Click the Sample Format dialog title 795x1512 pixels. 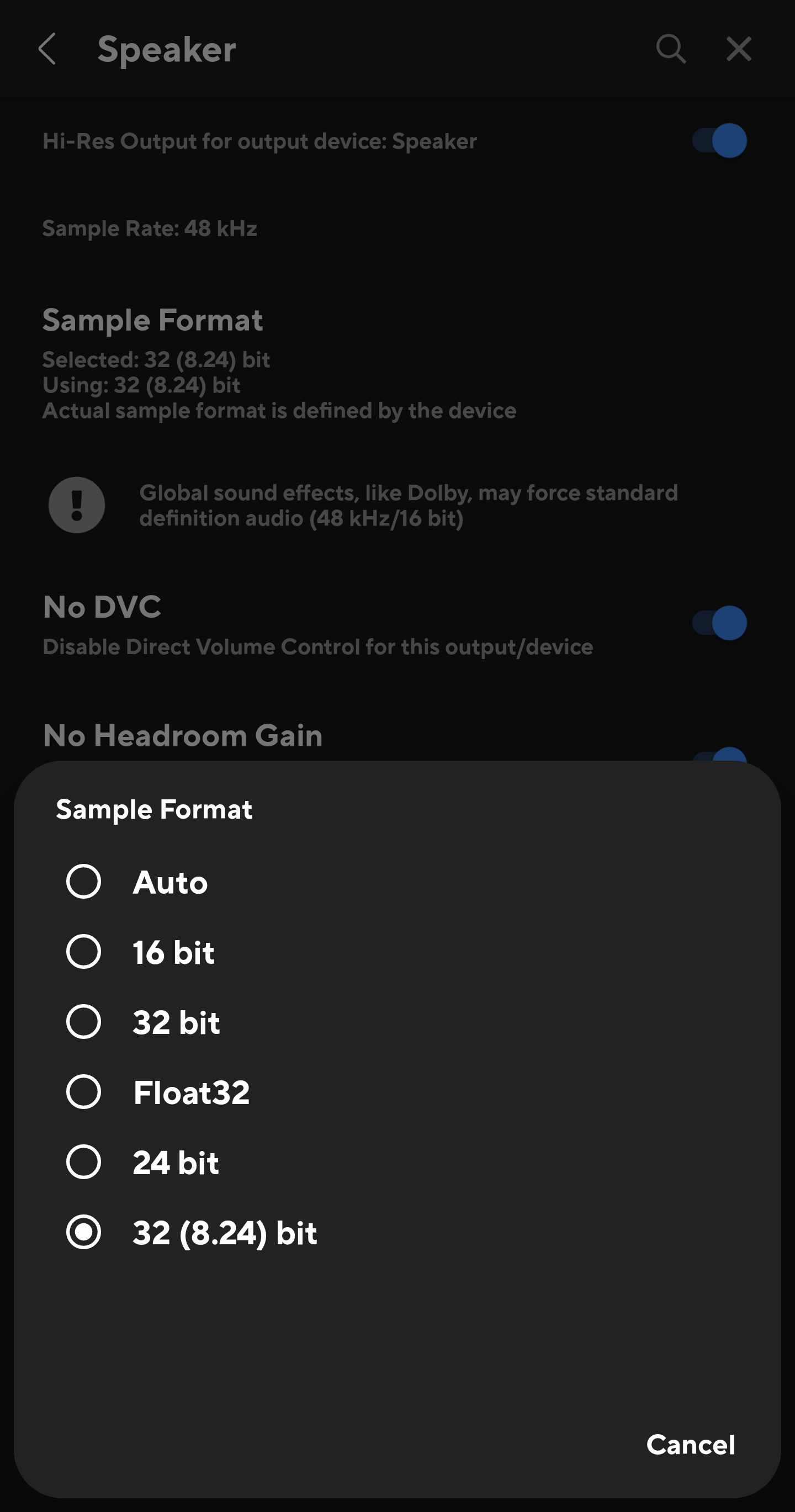click(154, 810)
